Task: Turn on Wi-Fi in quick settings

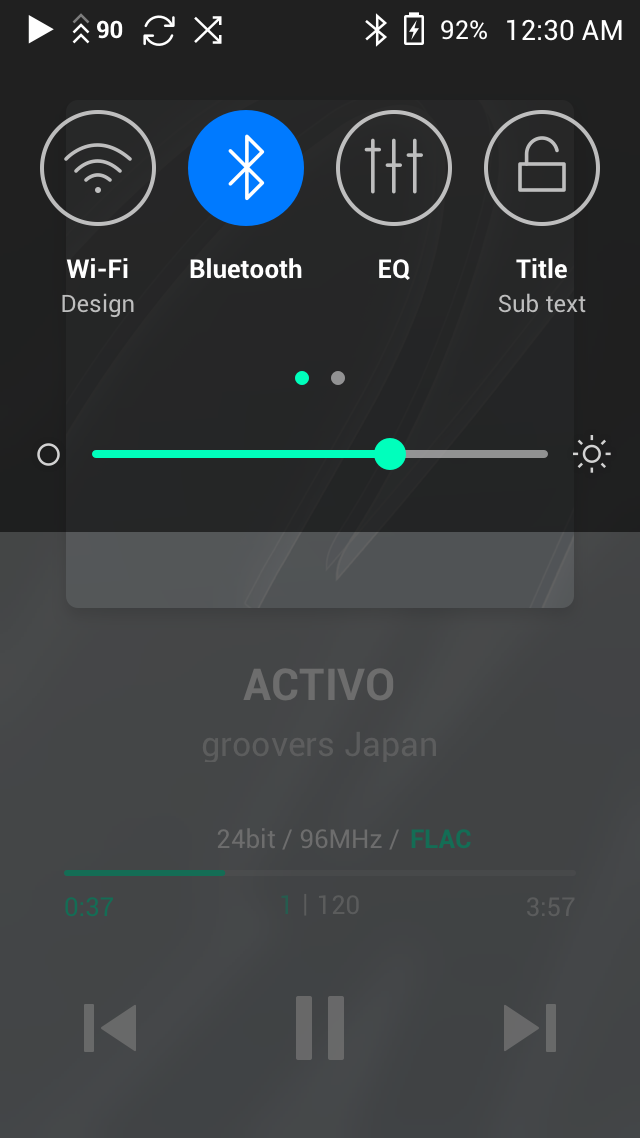Action: (98, 168)
